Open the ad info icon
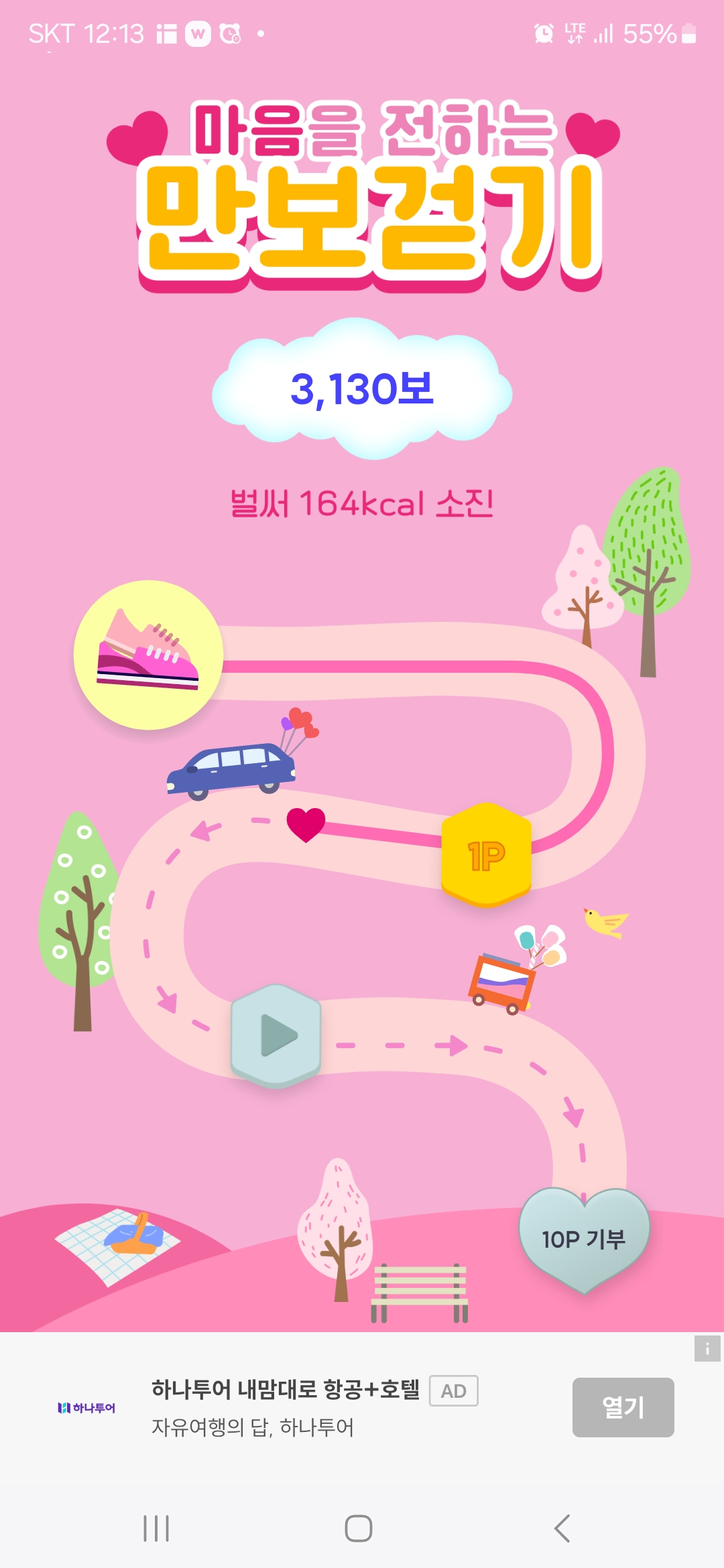Image resolution: width=724 pixels, height=1568 pixels. tap(707, 1349)
